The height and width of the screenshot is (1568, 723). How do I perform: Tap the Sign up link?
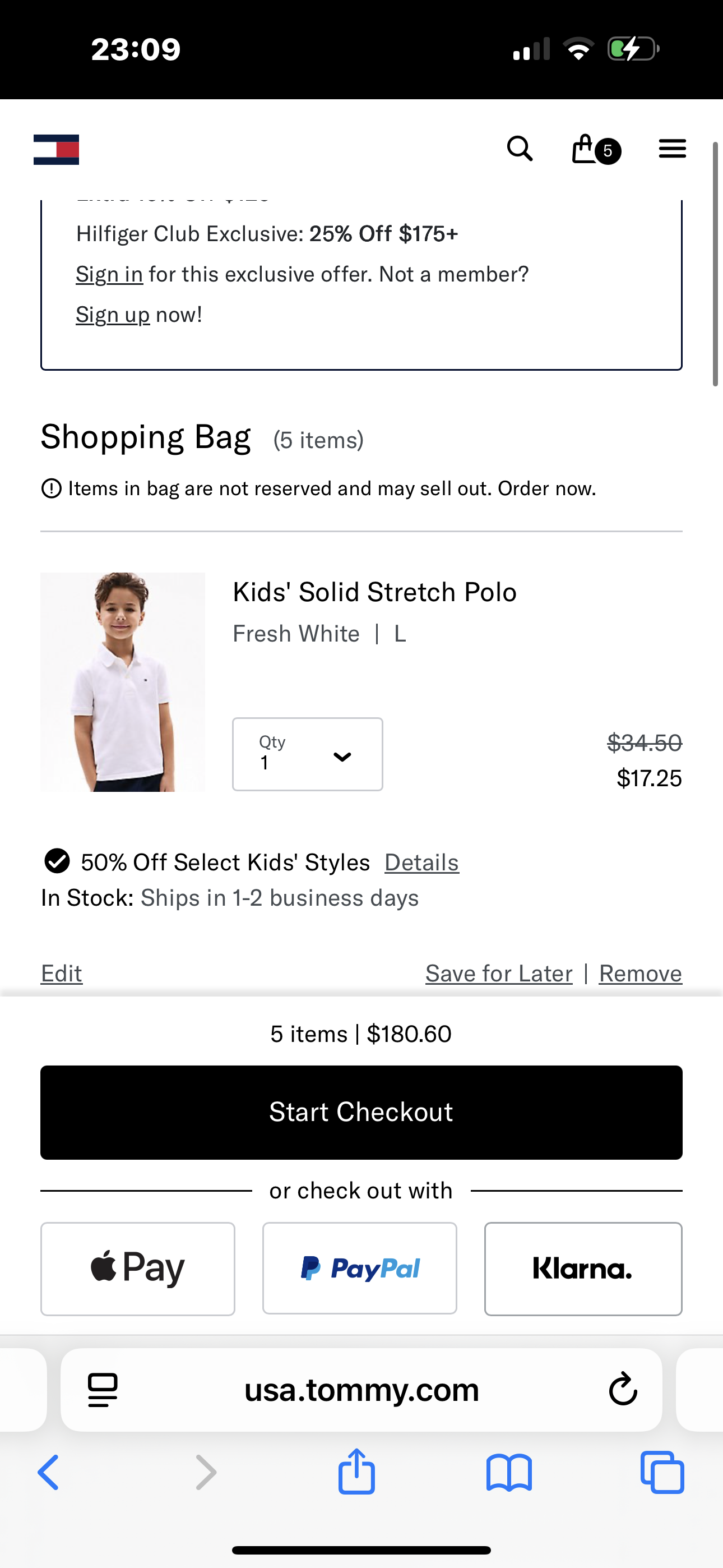coord(113,315)
